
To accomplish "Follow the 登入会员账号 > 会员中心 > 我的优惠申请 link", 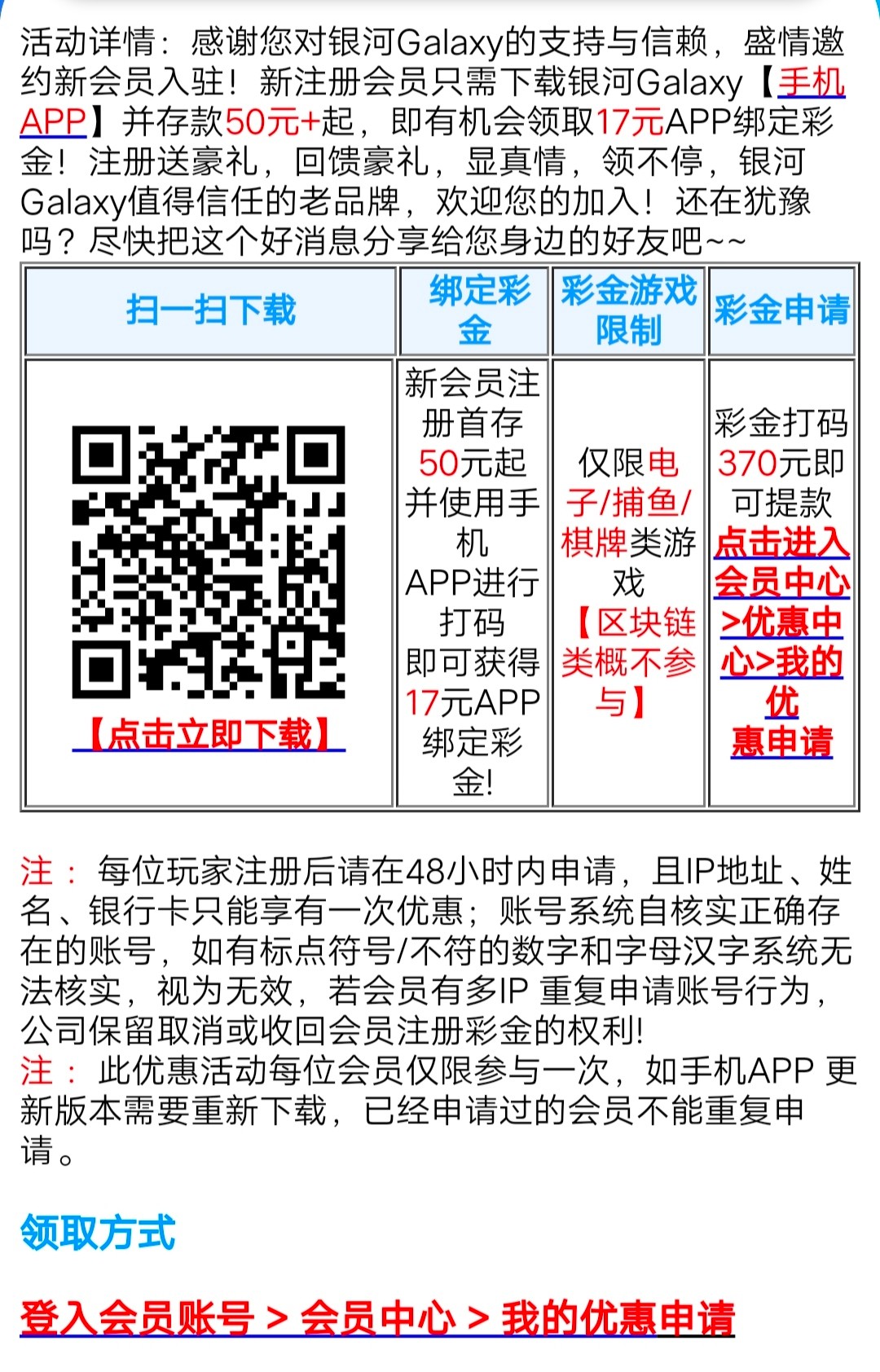I will 377,1317.
